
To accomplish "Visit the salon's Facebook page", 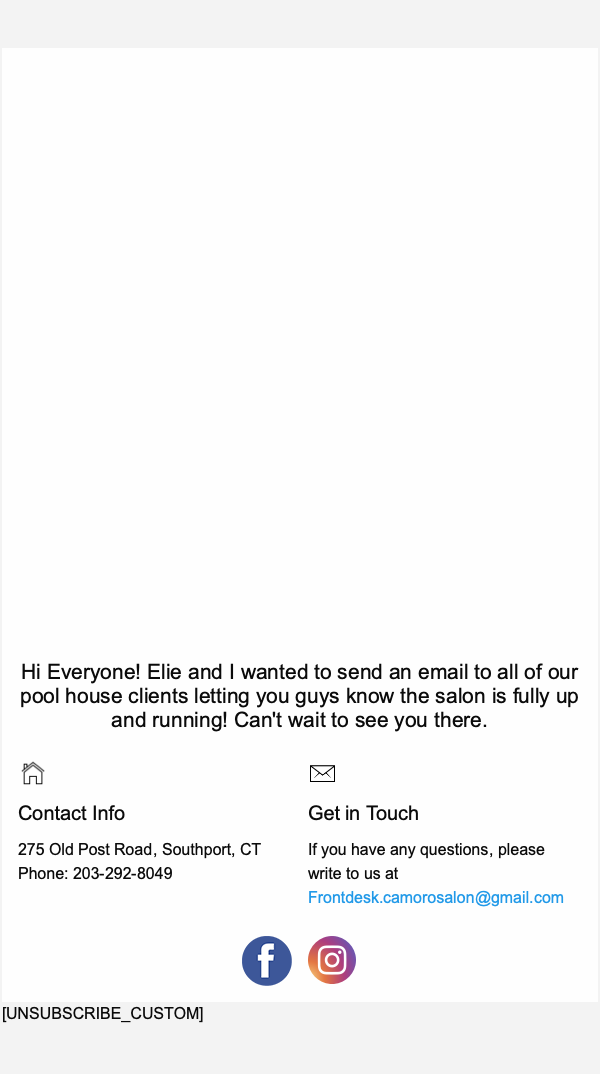I will coord(267,961).
